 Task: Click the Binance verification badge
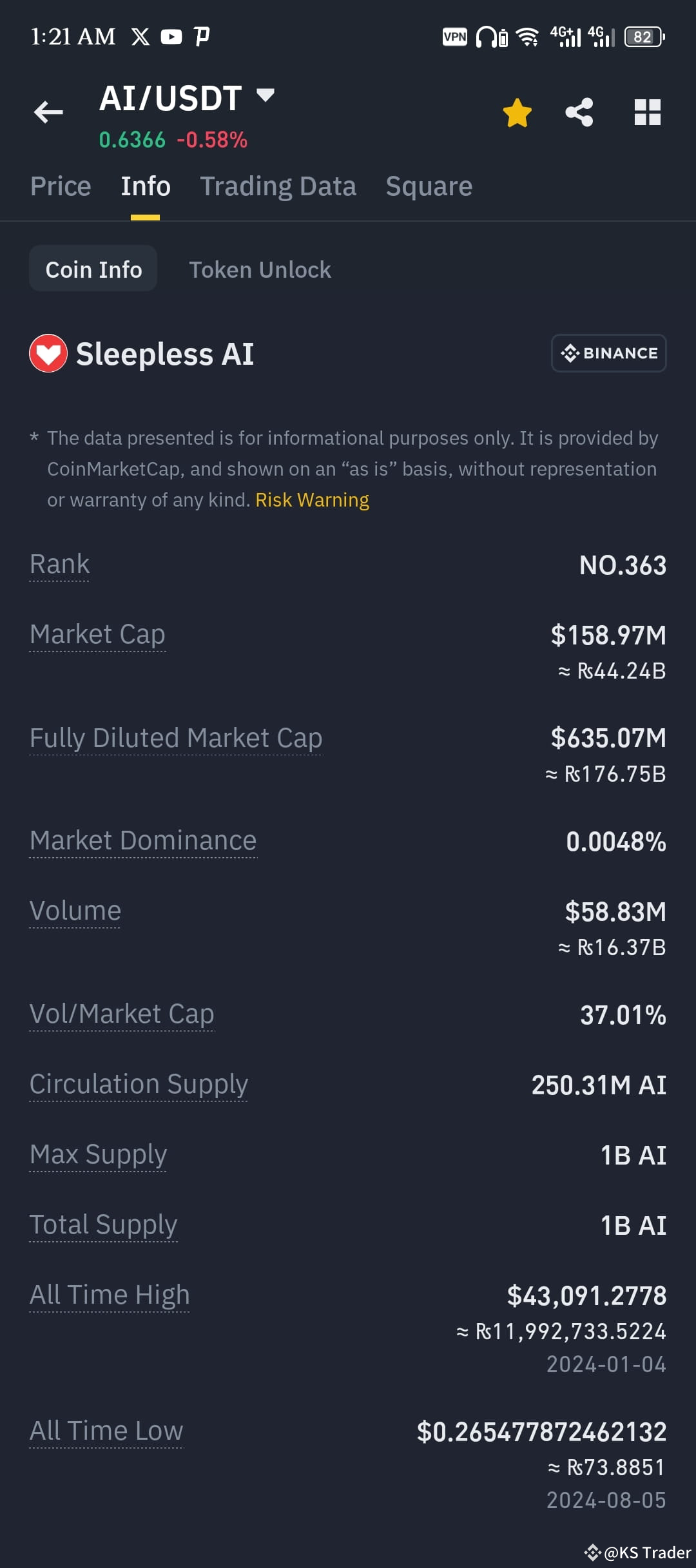tap(608, 353)
